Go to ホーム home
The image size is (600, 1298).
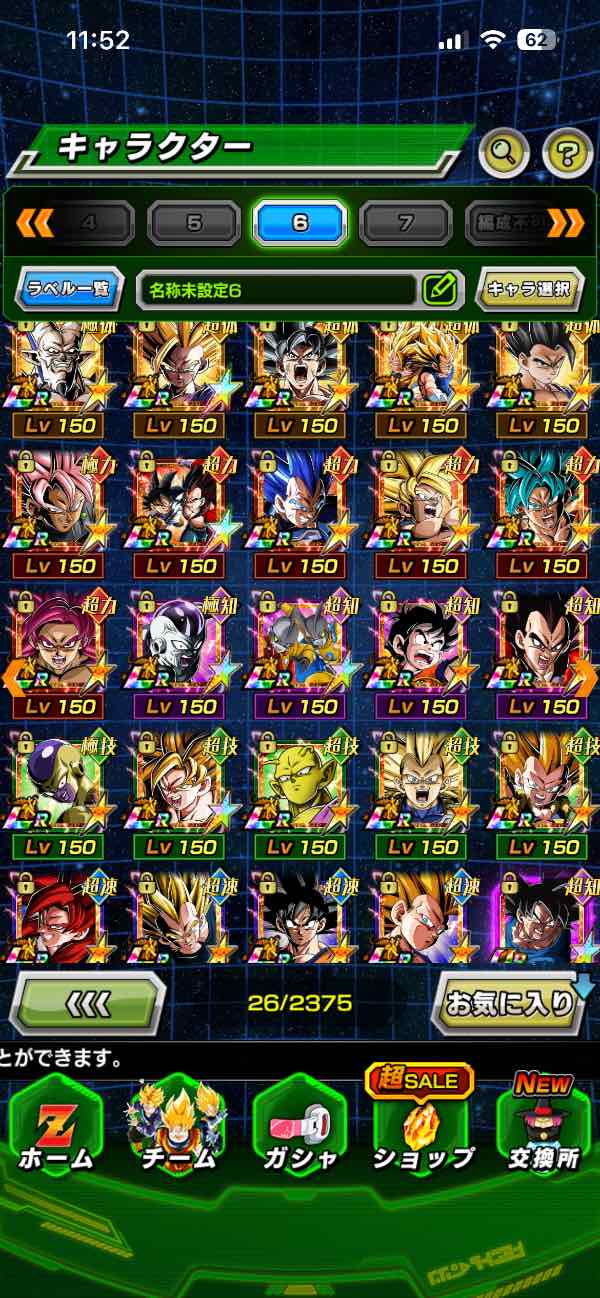coord(57,1128)
